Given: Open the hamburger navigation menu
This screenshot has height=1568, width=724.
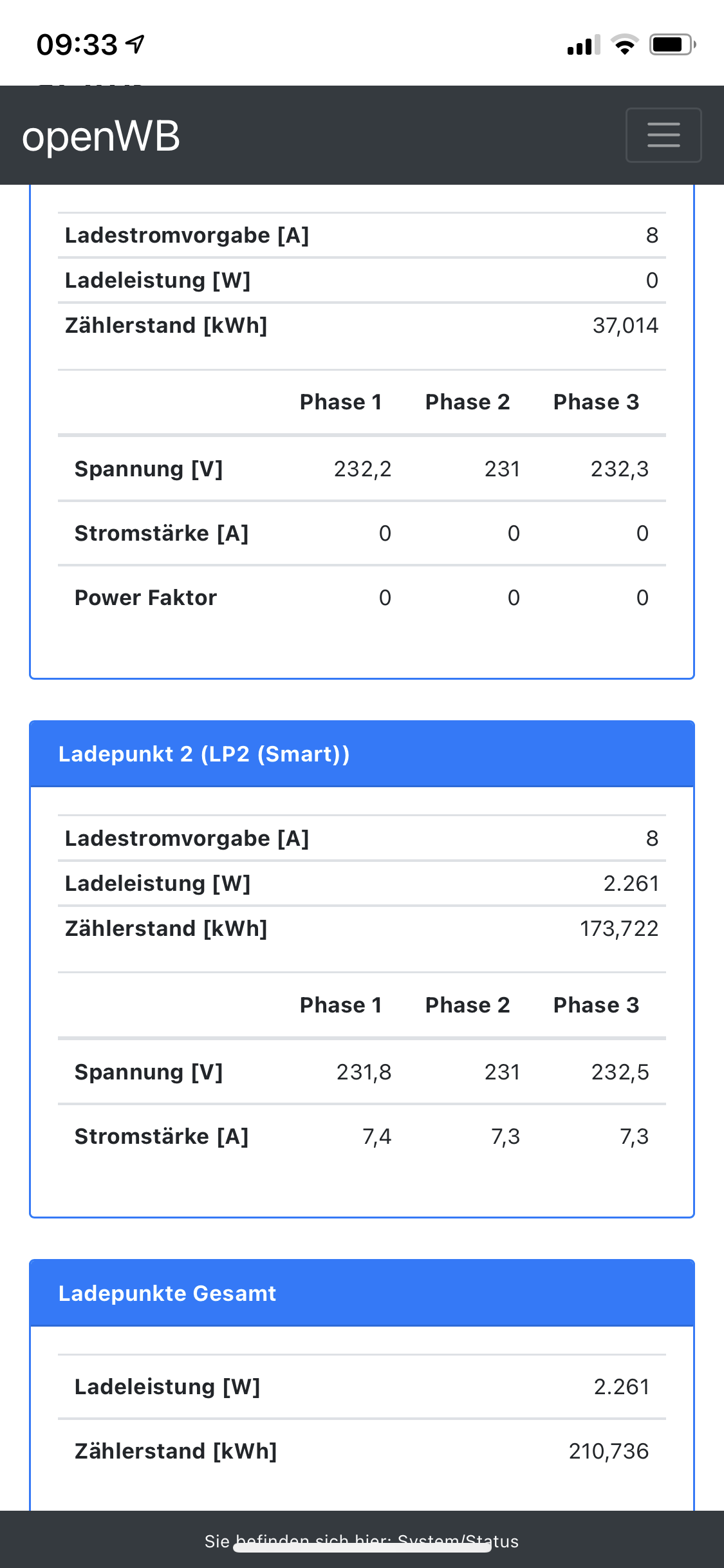Looking at the screenshot, I should [663, 135].
